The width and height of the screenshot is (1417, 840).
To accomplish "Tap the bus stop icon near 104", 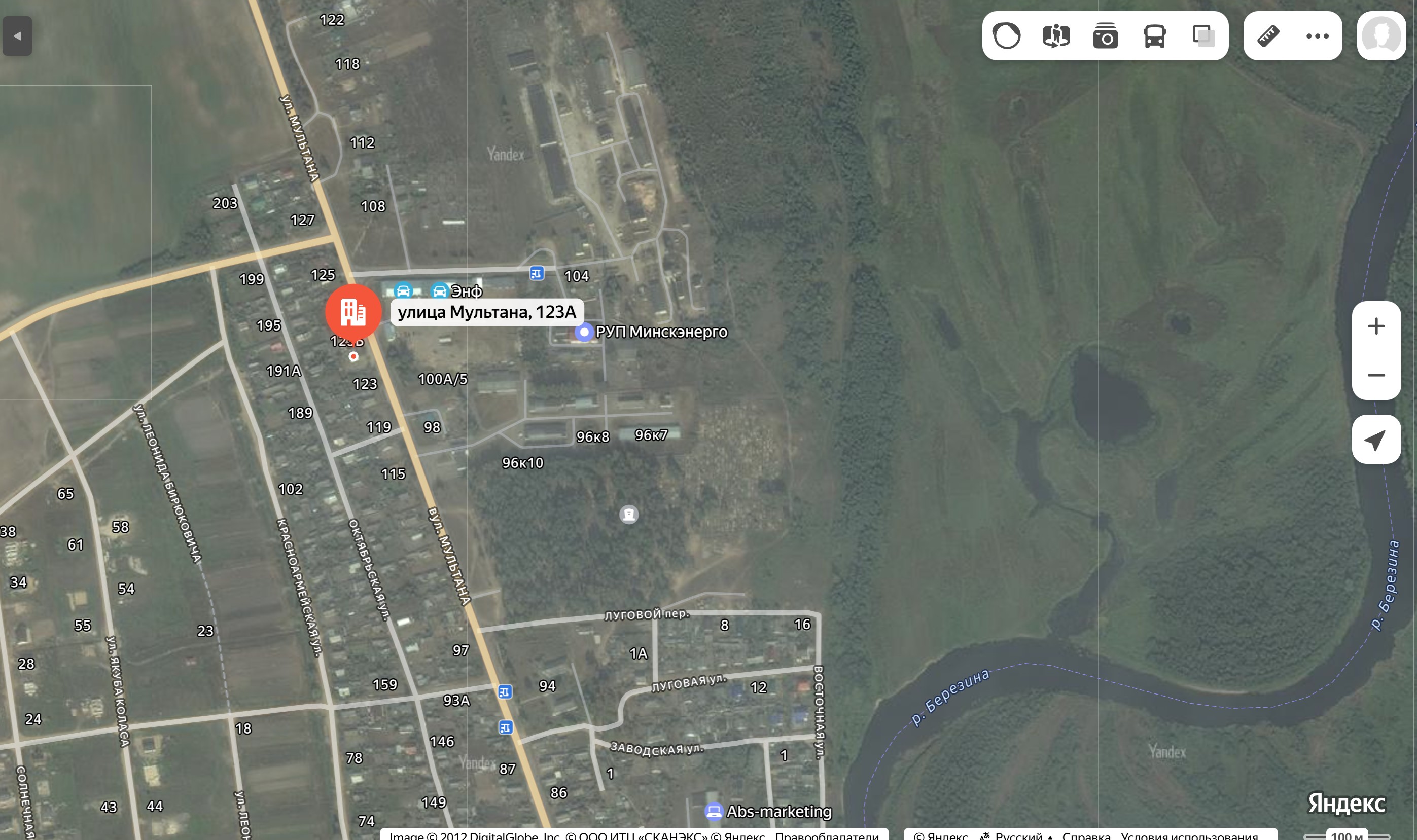I will pos(537,274).
